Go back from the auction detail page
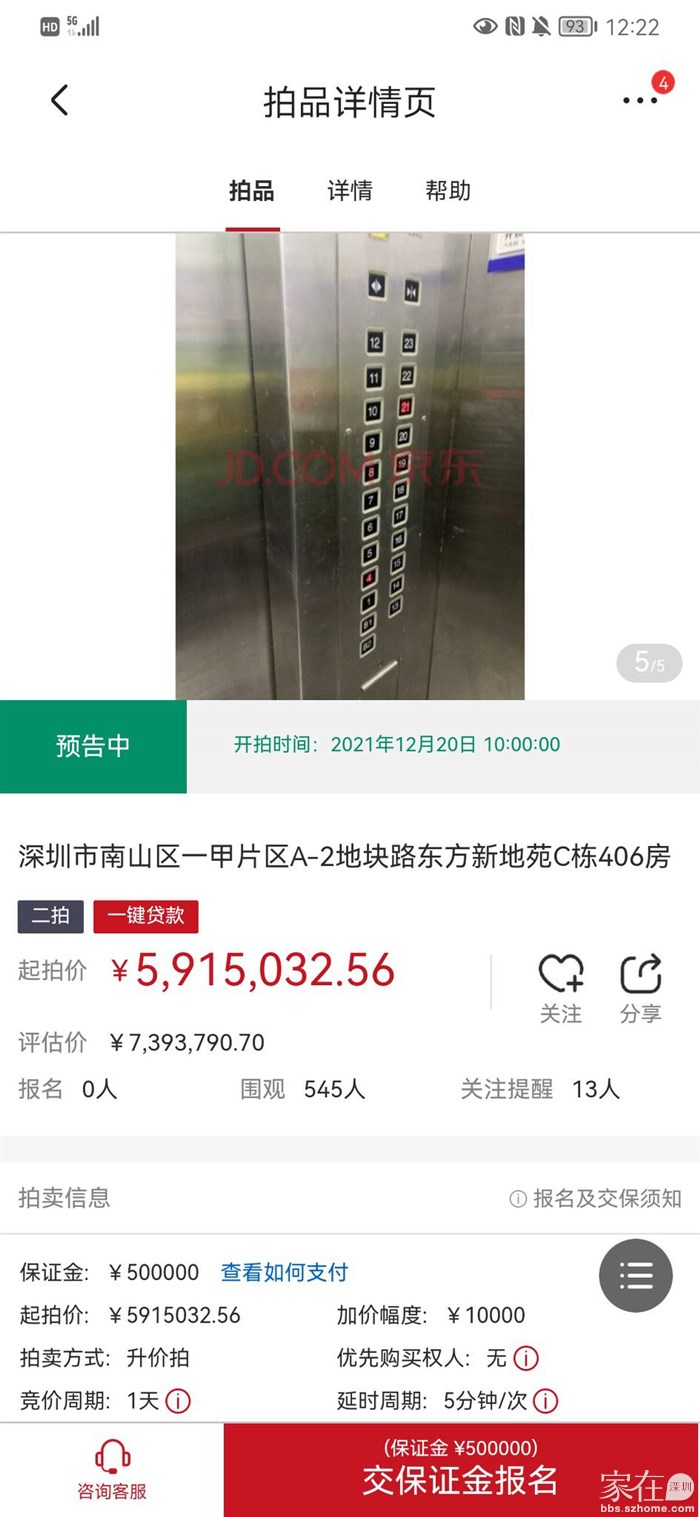 [x=60, y=100]
